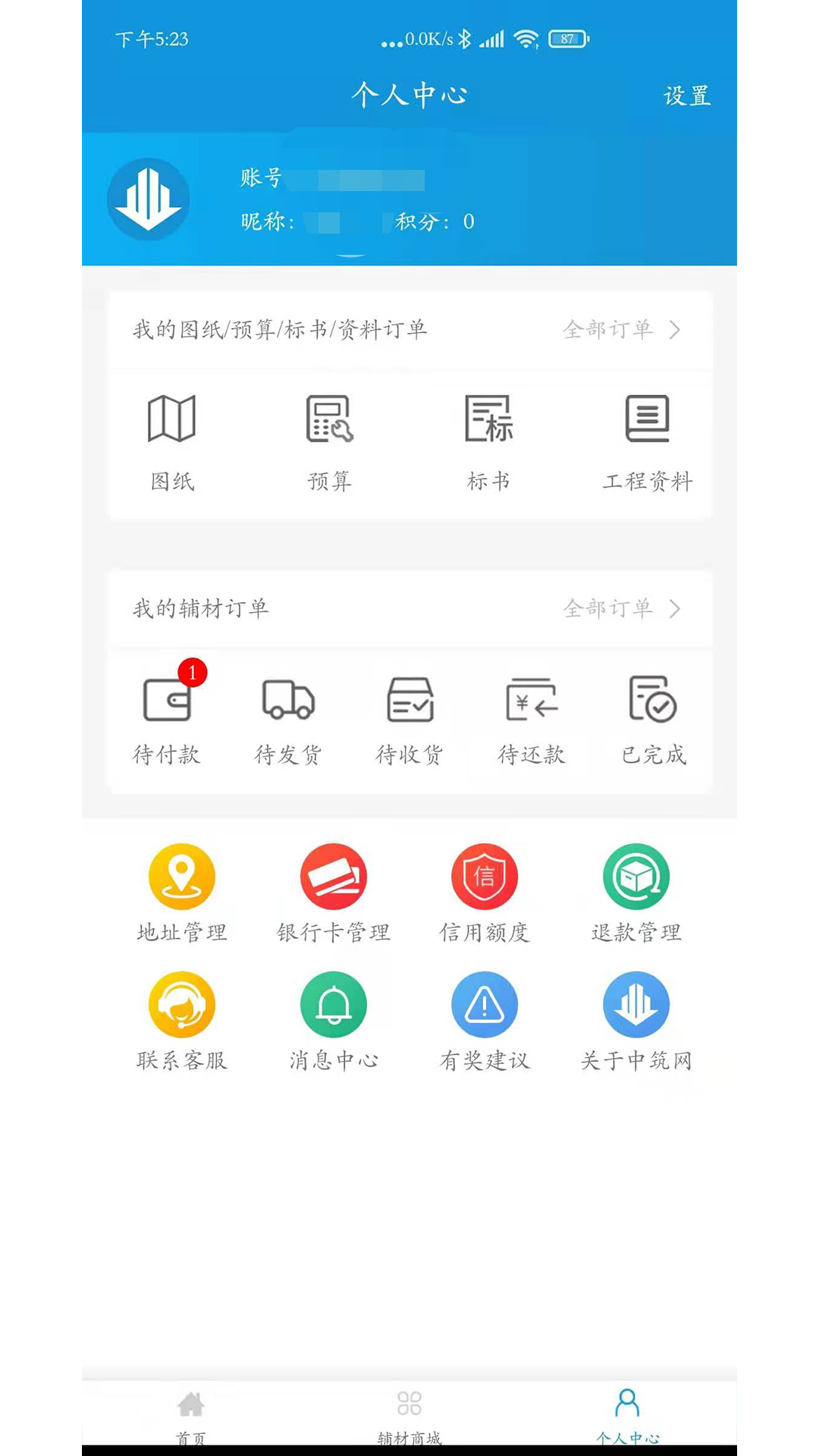
Task: Expand auxiliary material orders chevron
Action: coord(674,607)
